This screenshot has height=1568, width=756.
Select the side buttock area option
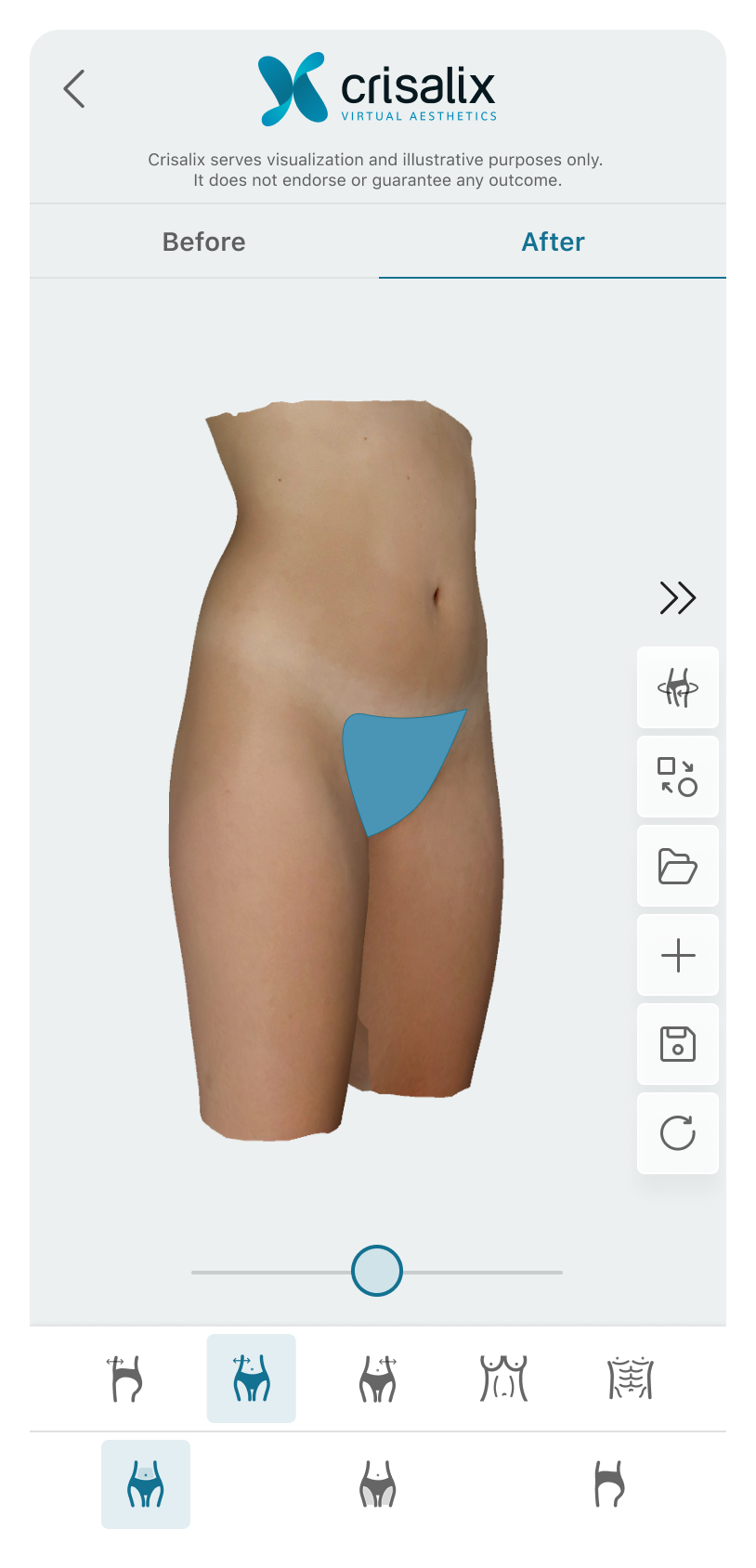pos(609,1484)
